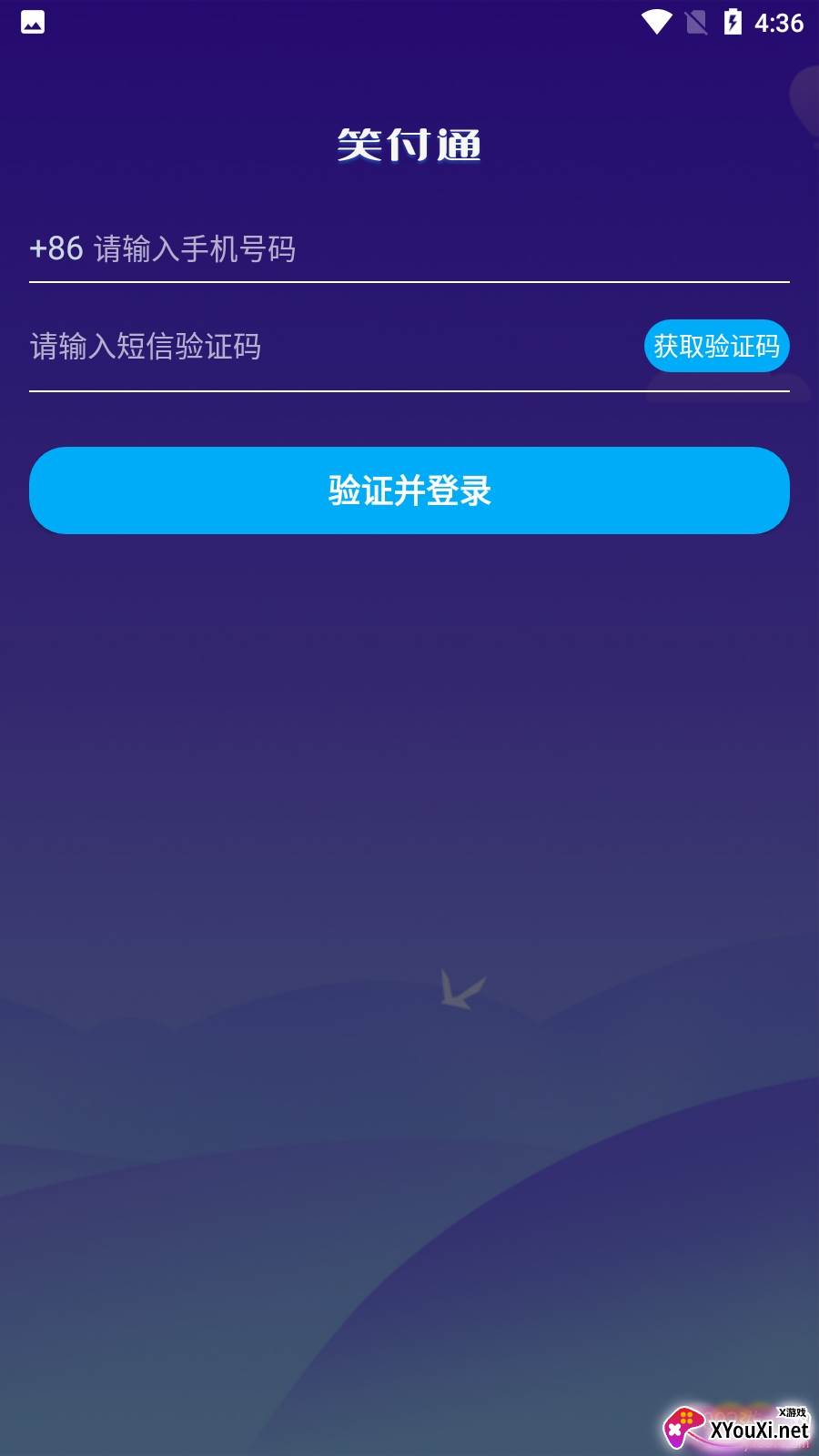
Task: Tap the rounded blue 获取验证码 pill control
Action: click(x=716, y=347)
